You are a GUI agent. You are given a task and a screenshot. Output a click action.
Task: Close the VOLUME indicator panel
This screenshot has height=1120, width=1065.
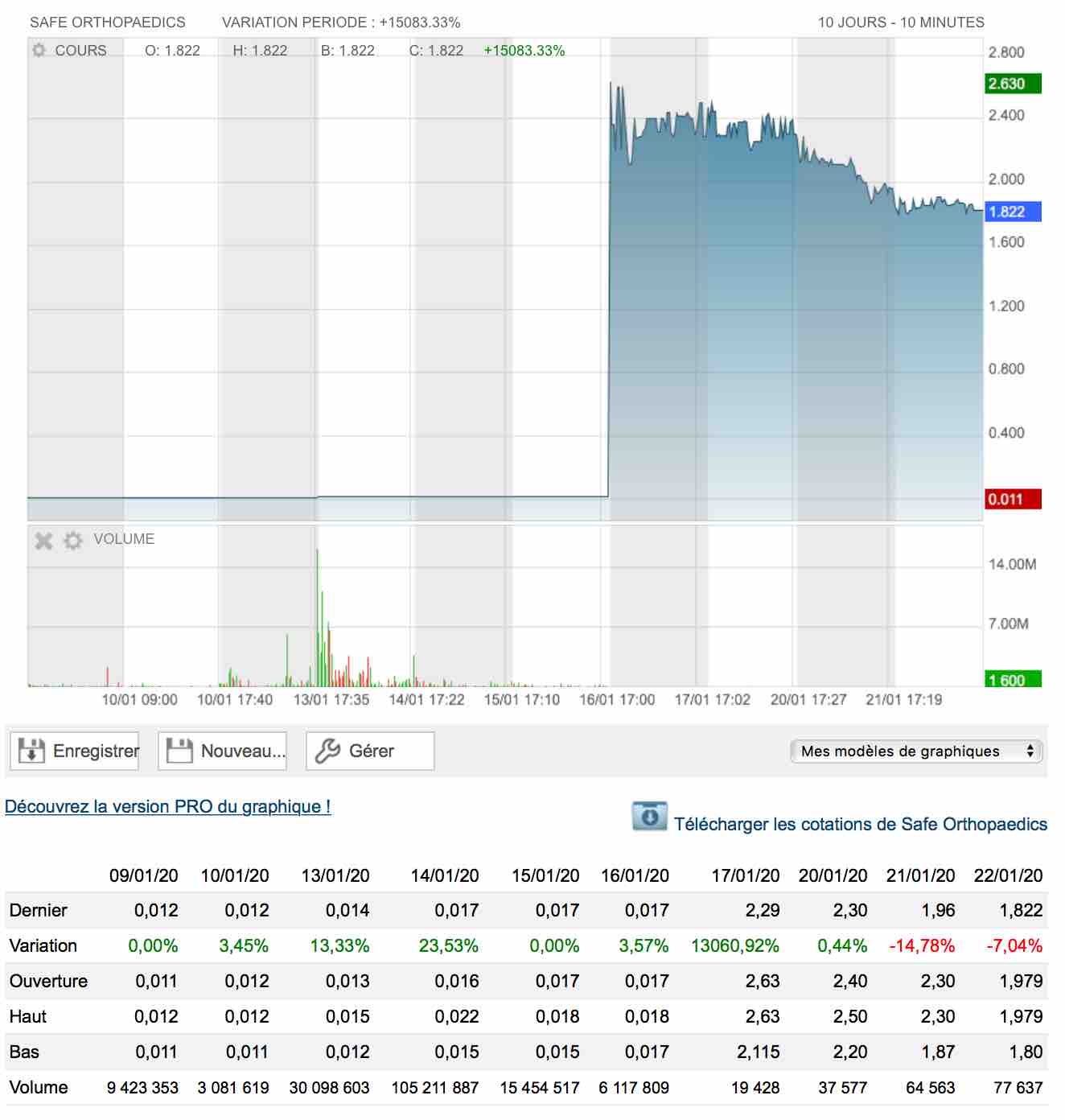(43, 541)
